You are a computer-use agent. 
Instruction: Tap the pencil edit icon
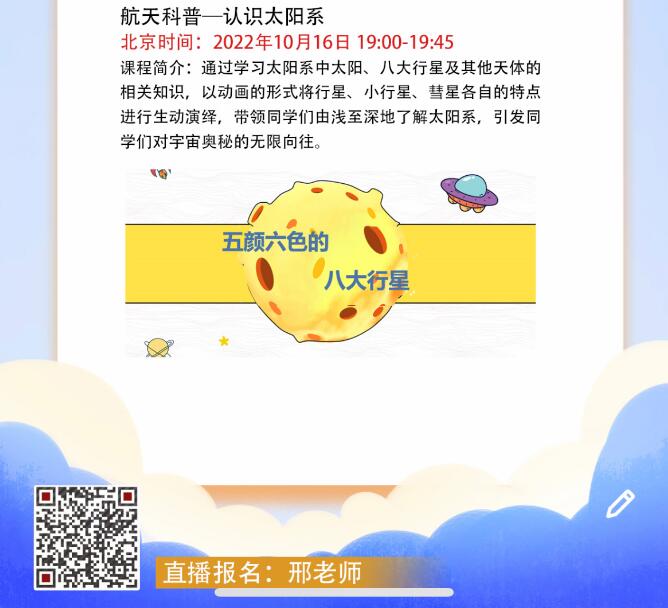pyautogui.click(x=620, y=503)
